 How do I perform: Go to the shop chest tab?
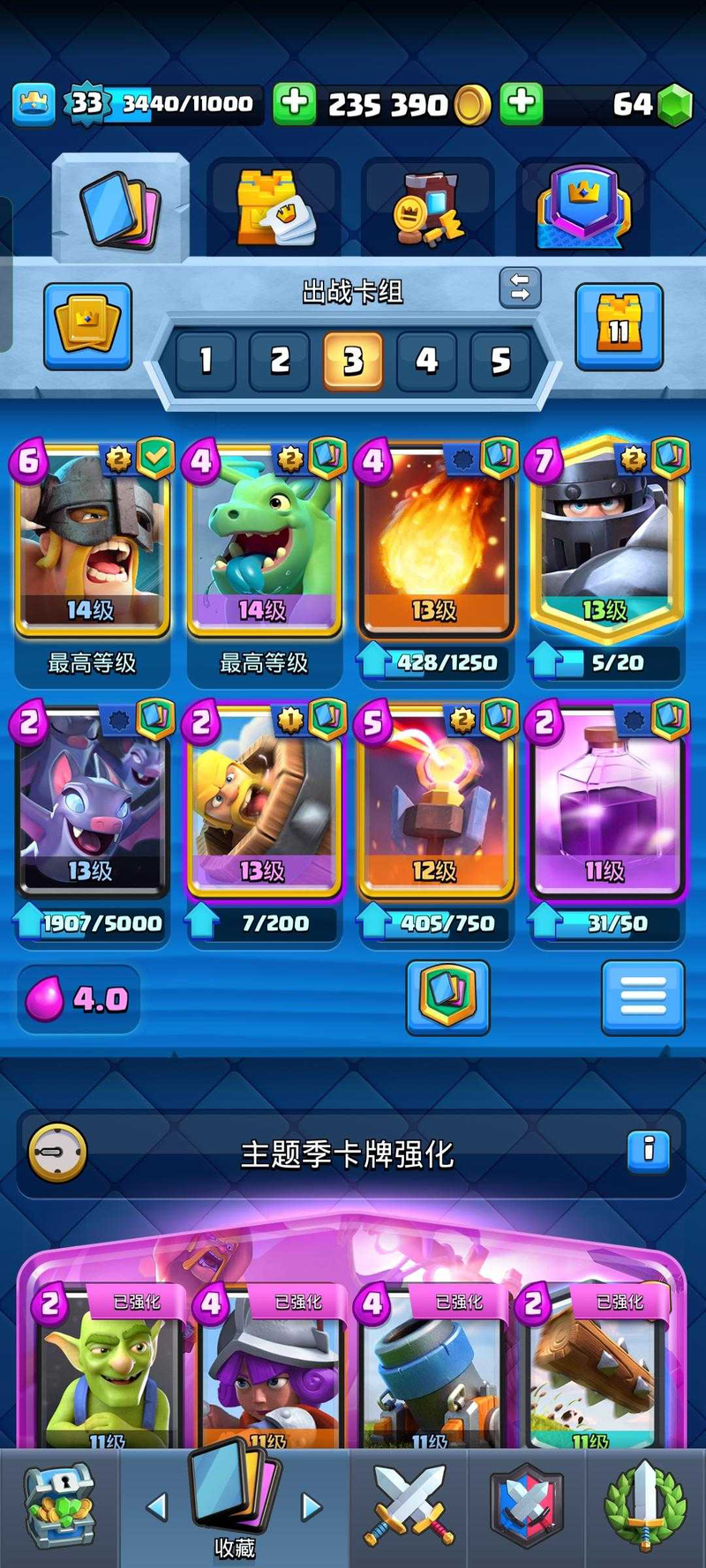[58, 1506]
